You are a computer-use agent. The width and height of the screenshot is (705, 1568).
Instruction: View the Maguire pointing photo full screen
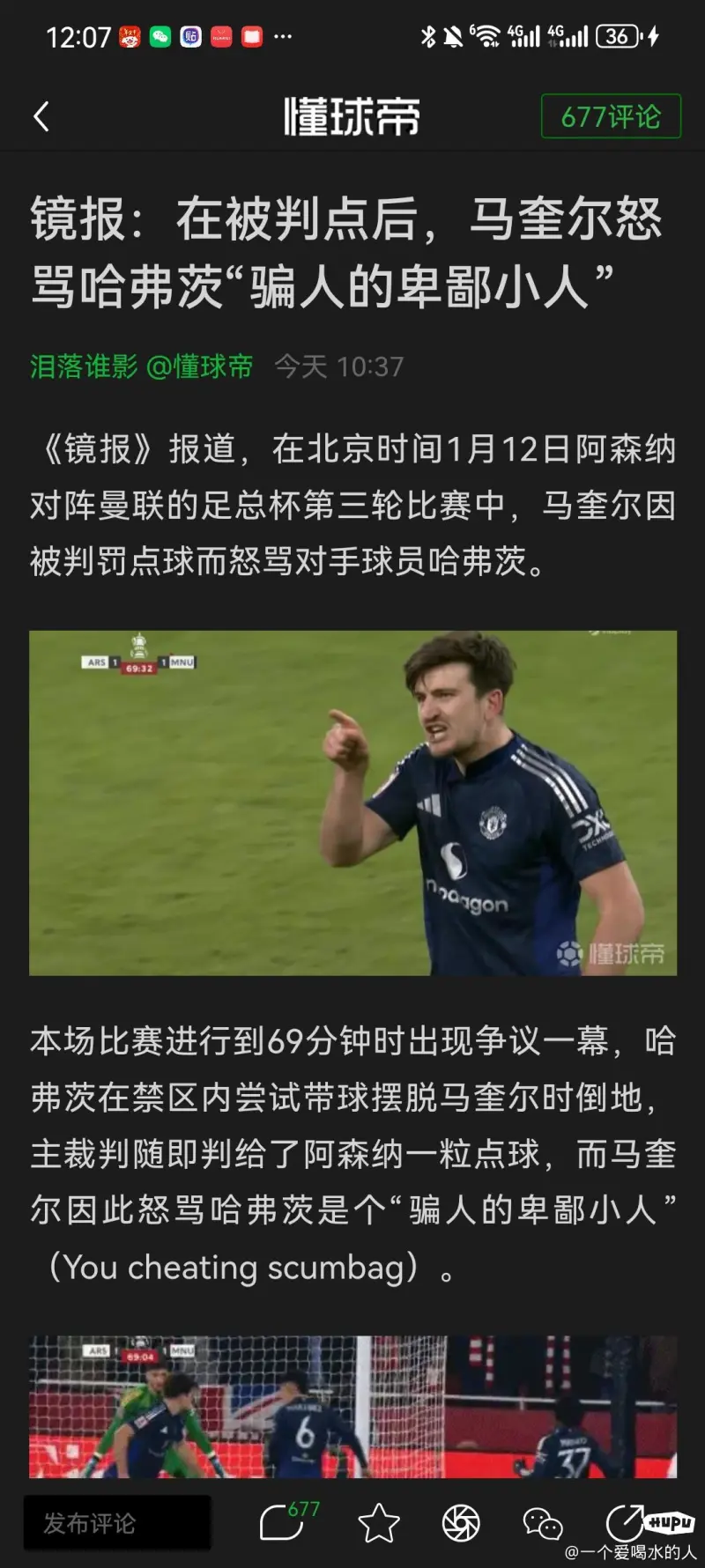352,802
